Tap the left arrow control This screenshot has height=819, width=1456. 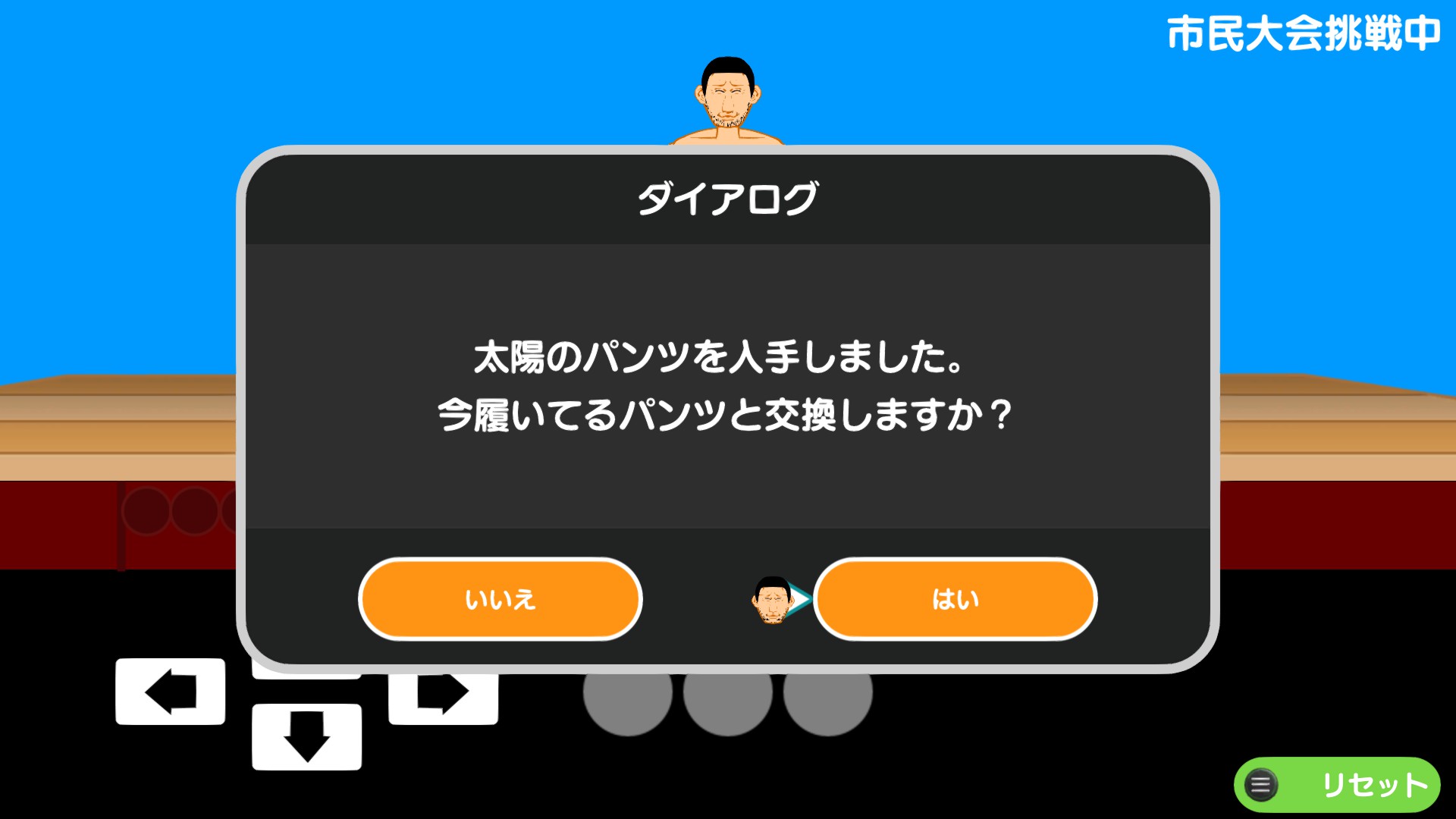tap(171, 692)
